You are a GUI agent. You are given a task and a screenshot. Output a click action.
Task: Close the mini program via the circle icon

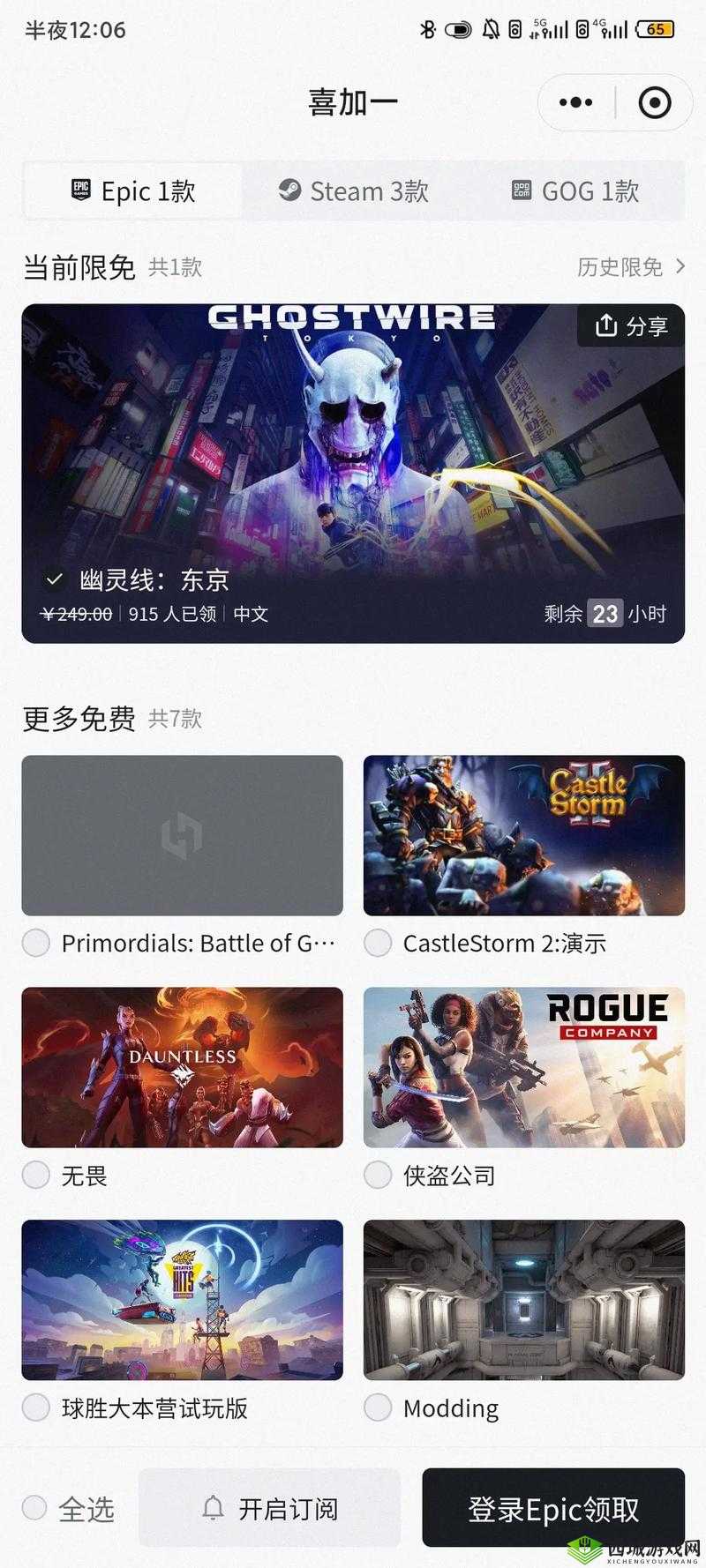(x=654, y=103)
